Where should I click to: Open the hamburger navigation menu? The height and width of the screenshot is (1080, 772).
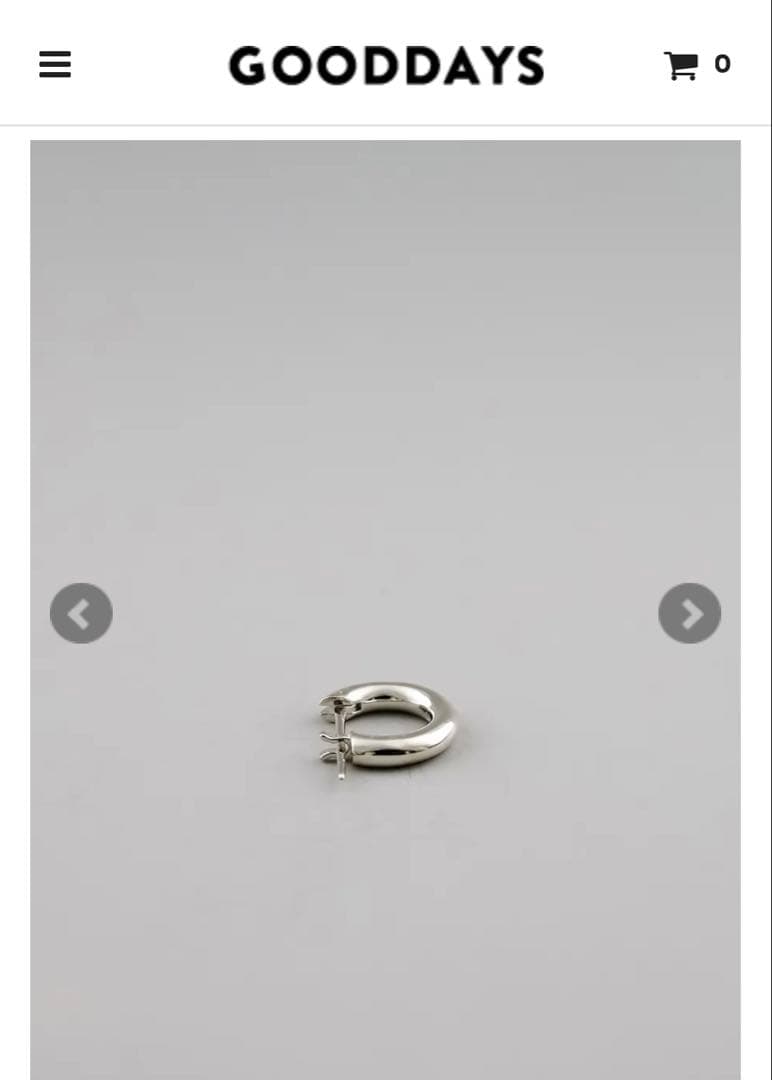click(55, 65)
